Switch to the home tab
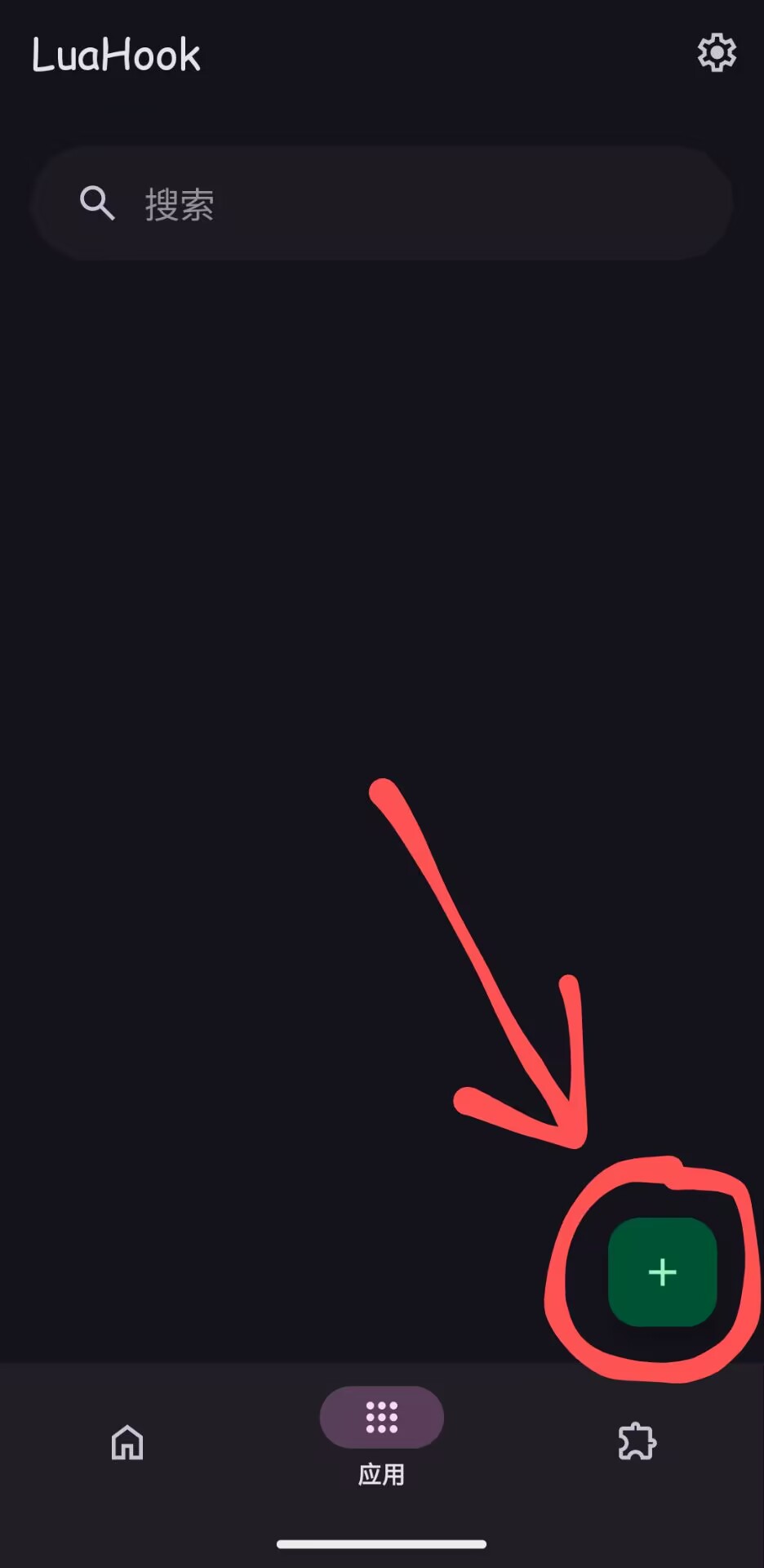The width and height of the screenshot is (764, 1568). coord(127,1441)
